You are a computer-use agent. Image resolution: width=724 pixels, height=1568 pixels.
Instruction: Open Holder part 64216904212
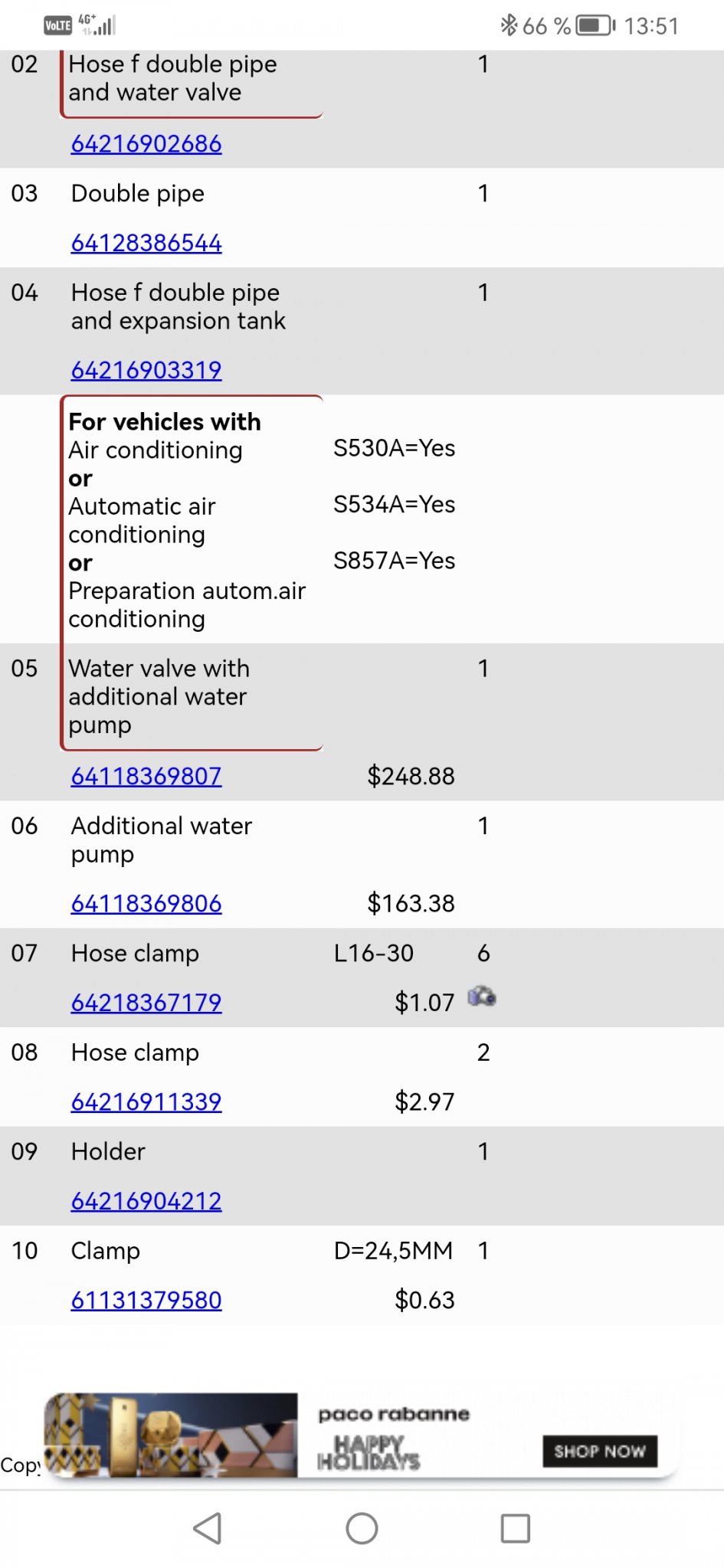pos(146,1200)
